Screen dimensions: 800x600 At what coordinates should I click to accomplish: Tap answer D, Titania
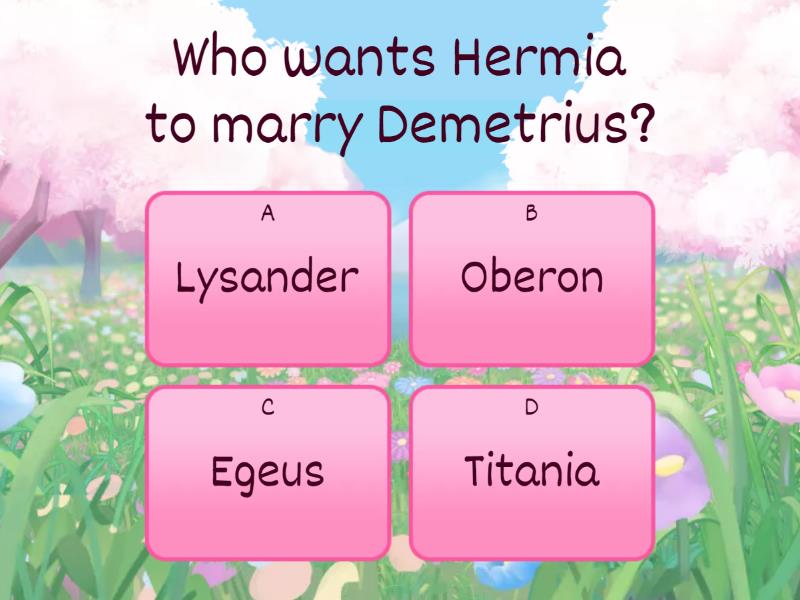point(532,472)
